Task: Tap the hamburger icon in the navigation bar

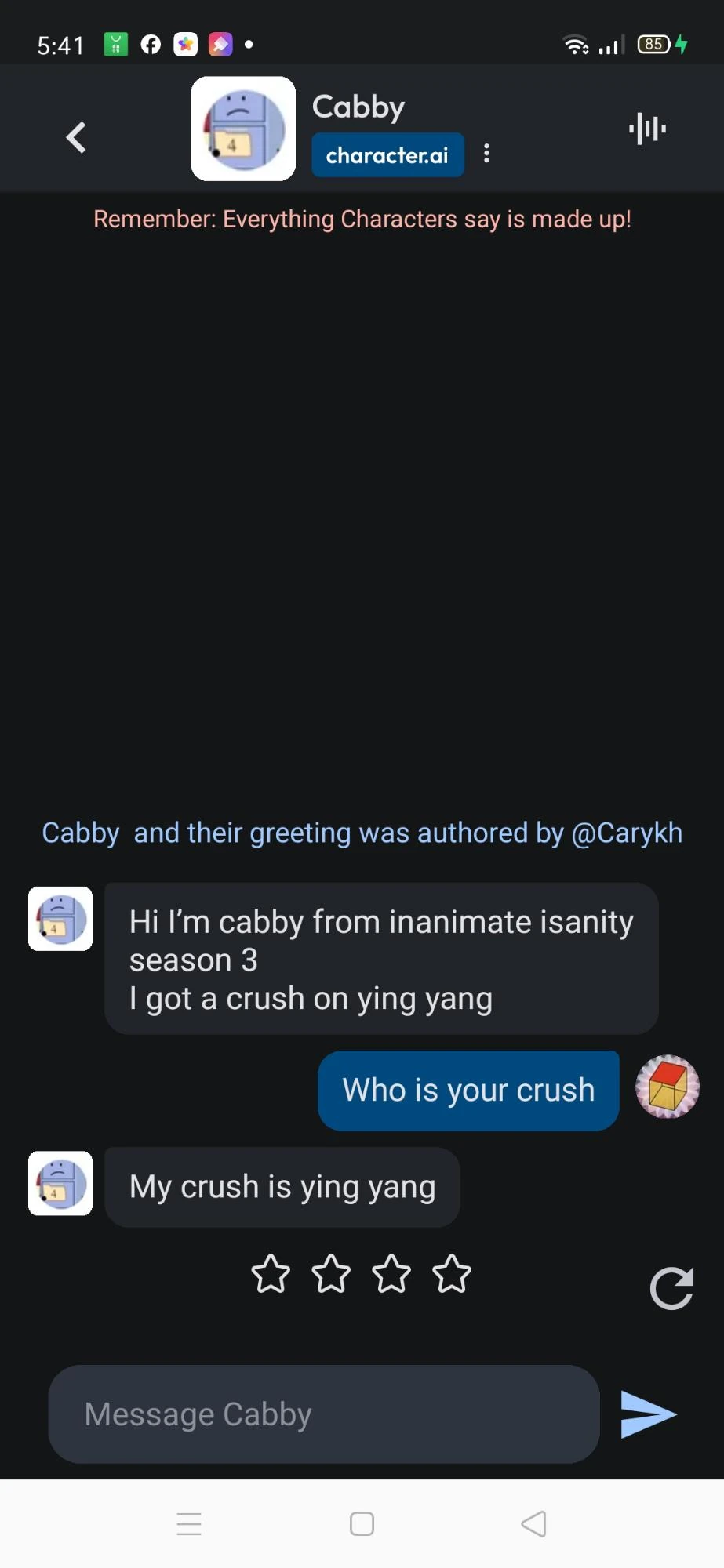Action: tap(188, 1523)
